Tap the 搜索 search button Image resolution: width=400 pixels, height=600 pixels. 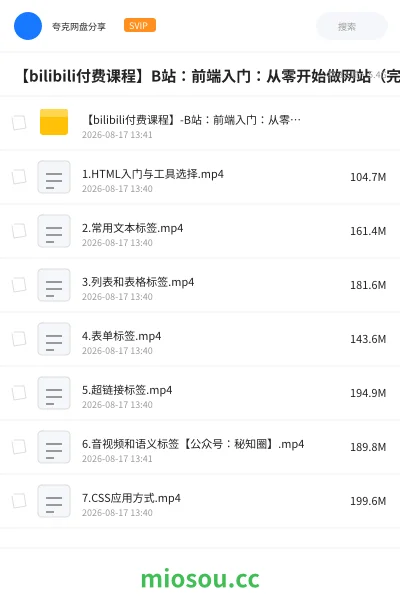coord(351,26)
